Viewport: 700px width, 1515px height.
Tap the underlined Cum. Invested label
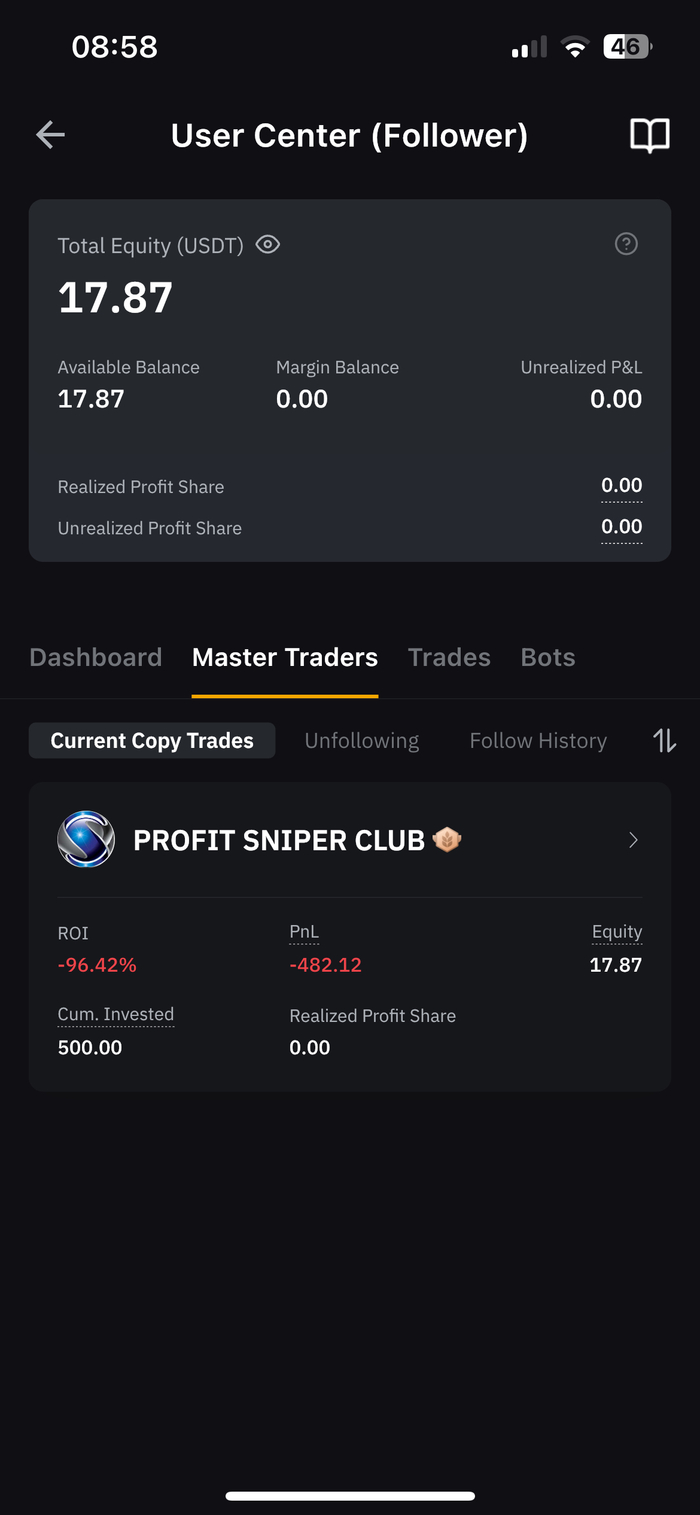pos(116,1014)
